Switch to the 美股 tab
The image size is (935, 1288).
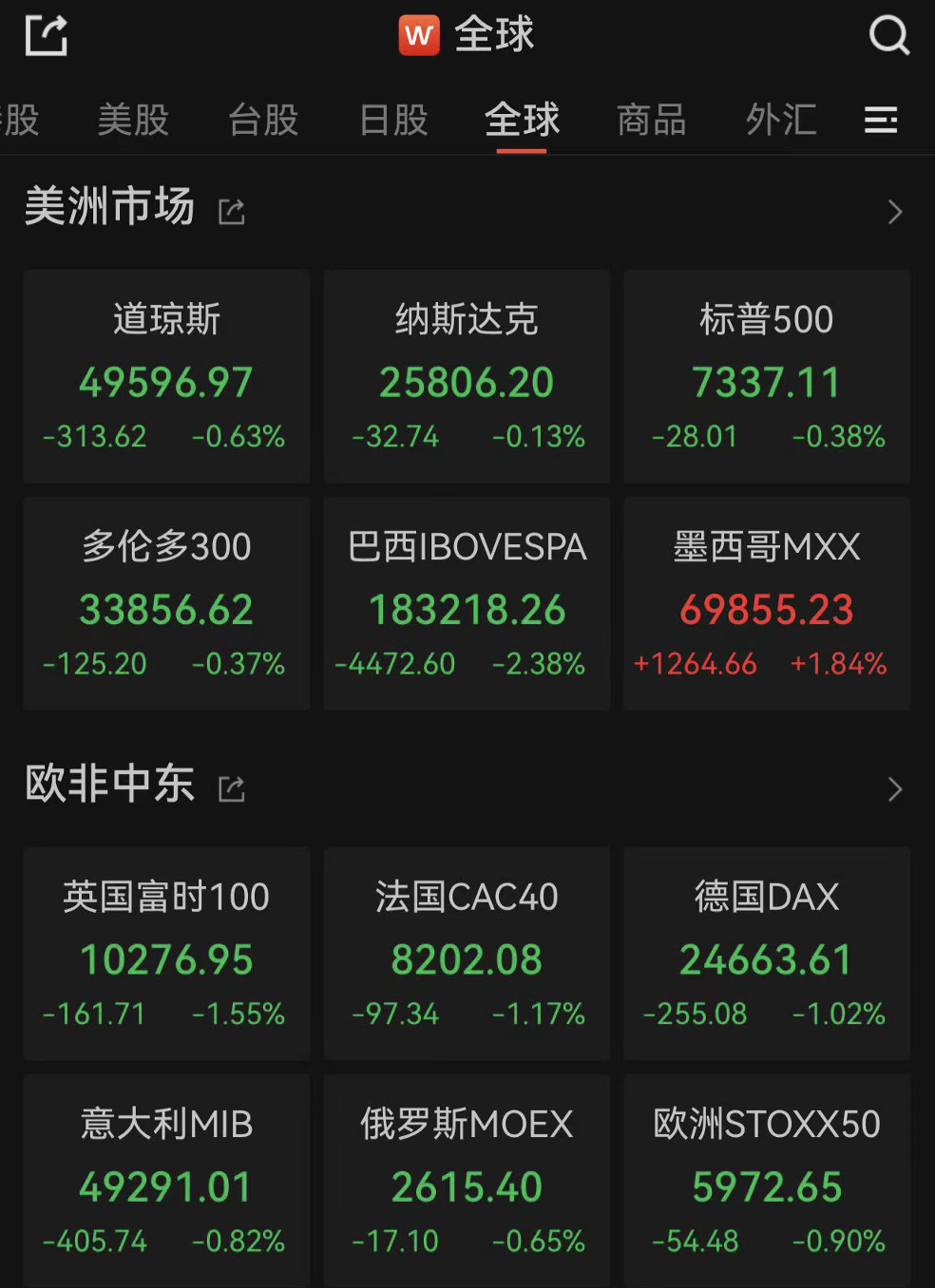point(133,121)
